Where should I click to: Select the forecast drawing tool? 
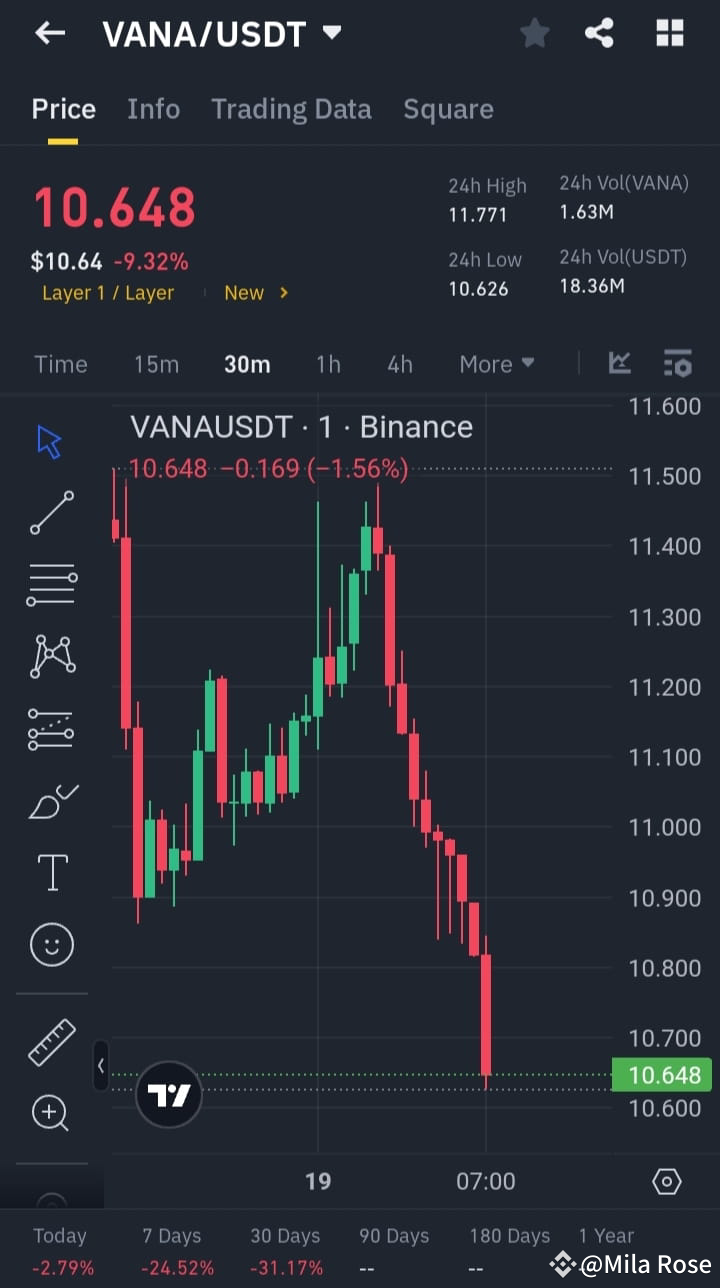click(50, 728)
